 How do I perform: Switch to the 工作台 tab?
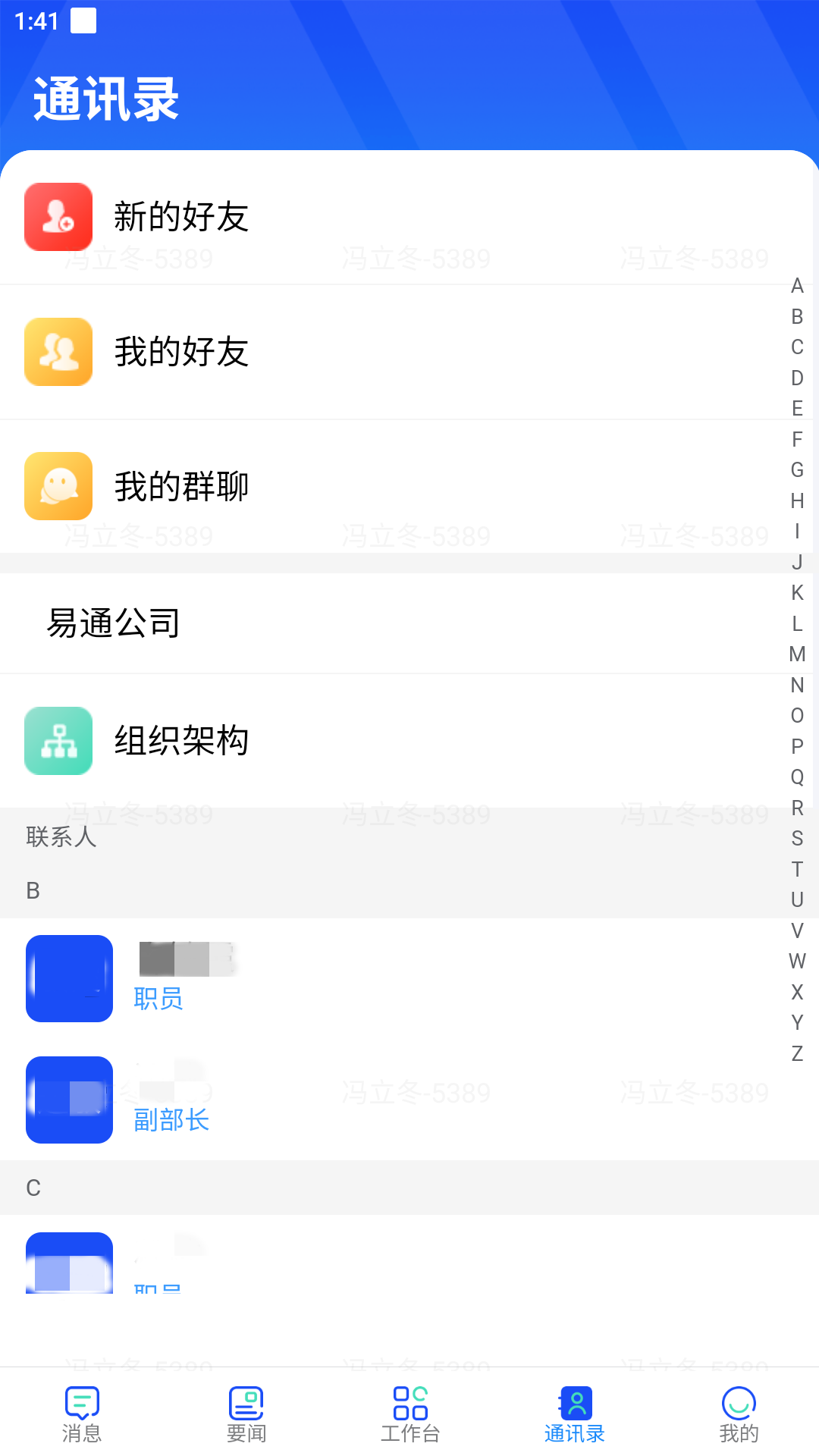pos(410,1414)
